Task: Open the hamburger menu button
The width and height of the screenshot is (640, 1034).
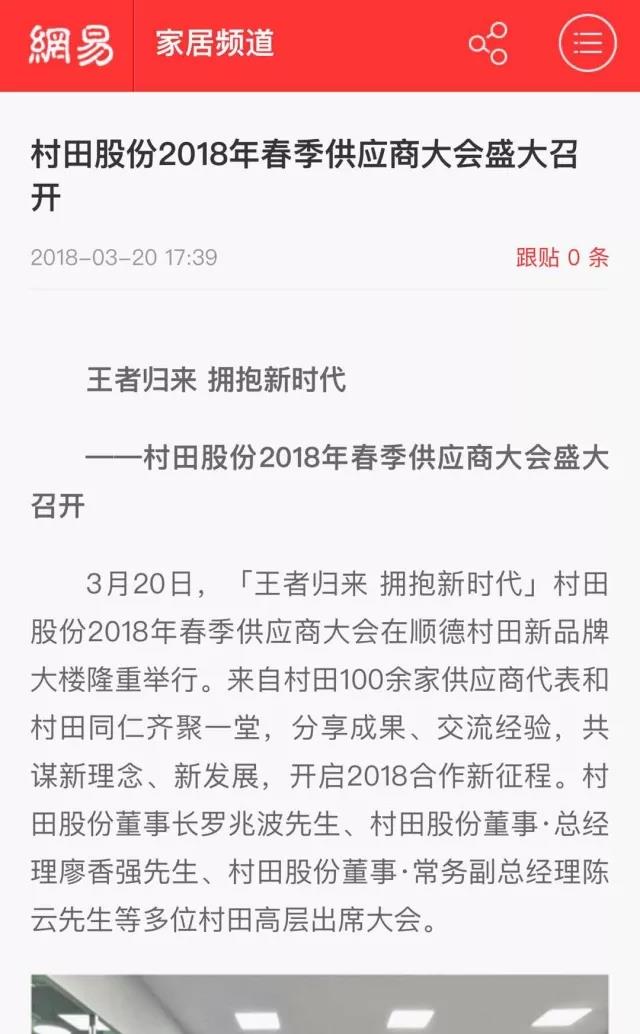Action: 587,44
